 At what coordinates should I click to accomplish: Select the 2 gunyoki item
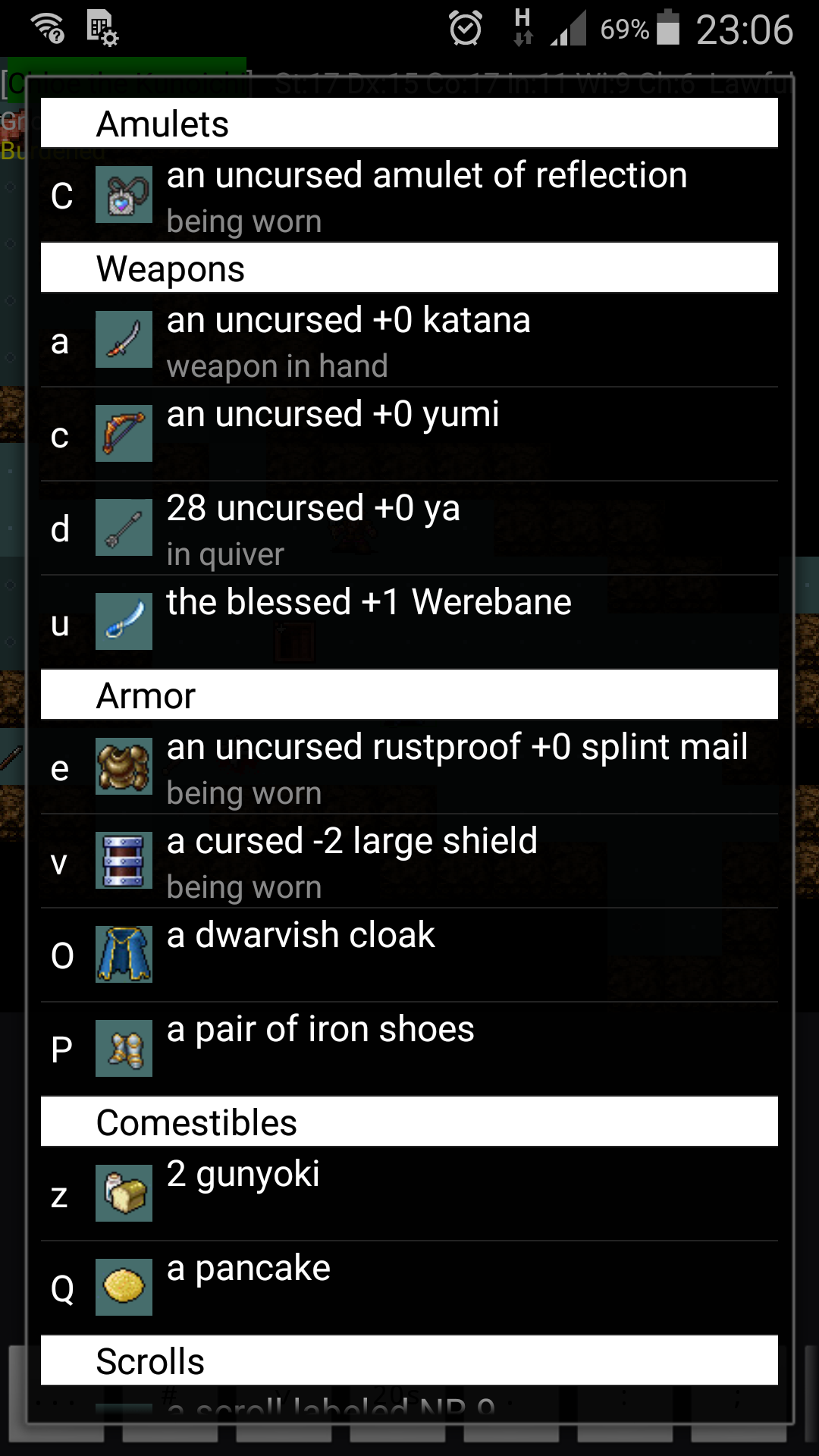point(409,1194)
